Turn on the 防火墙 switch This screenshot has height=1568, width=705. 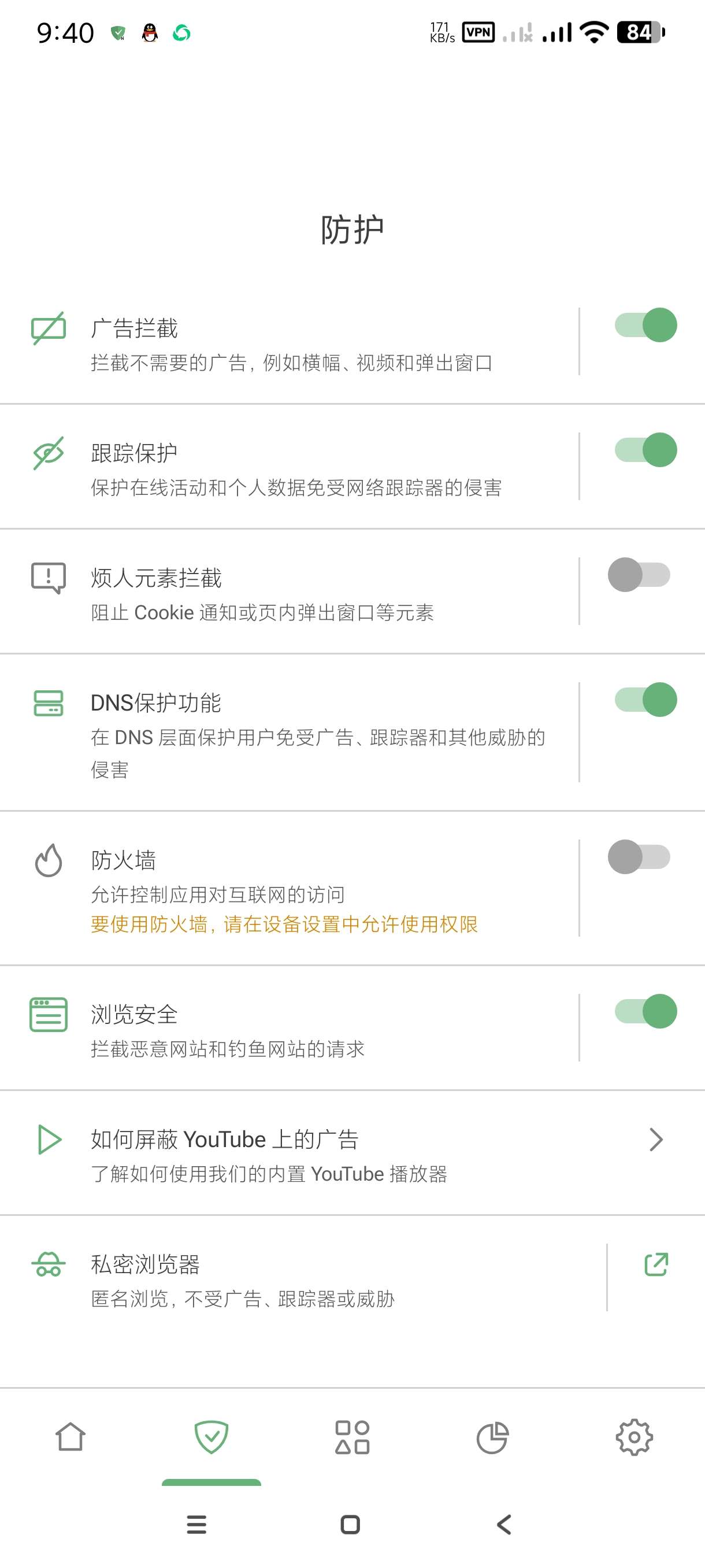click(x=639, y=857)
